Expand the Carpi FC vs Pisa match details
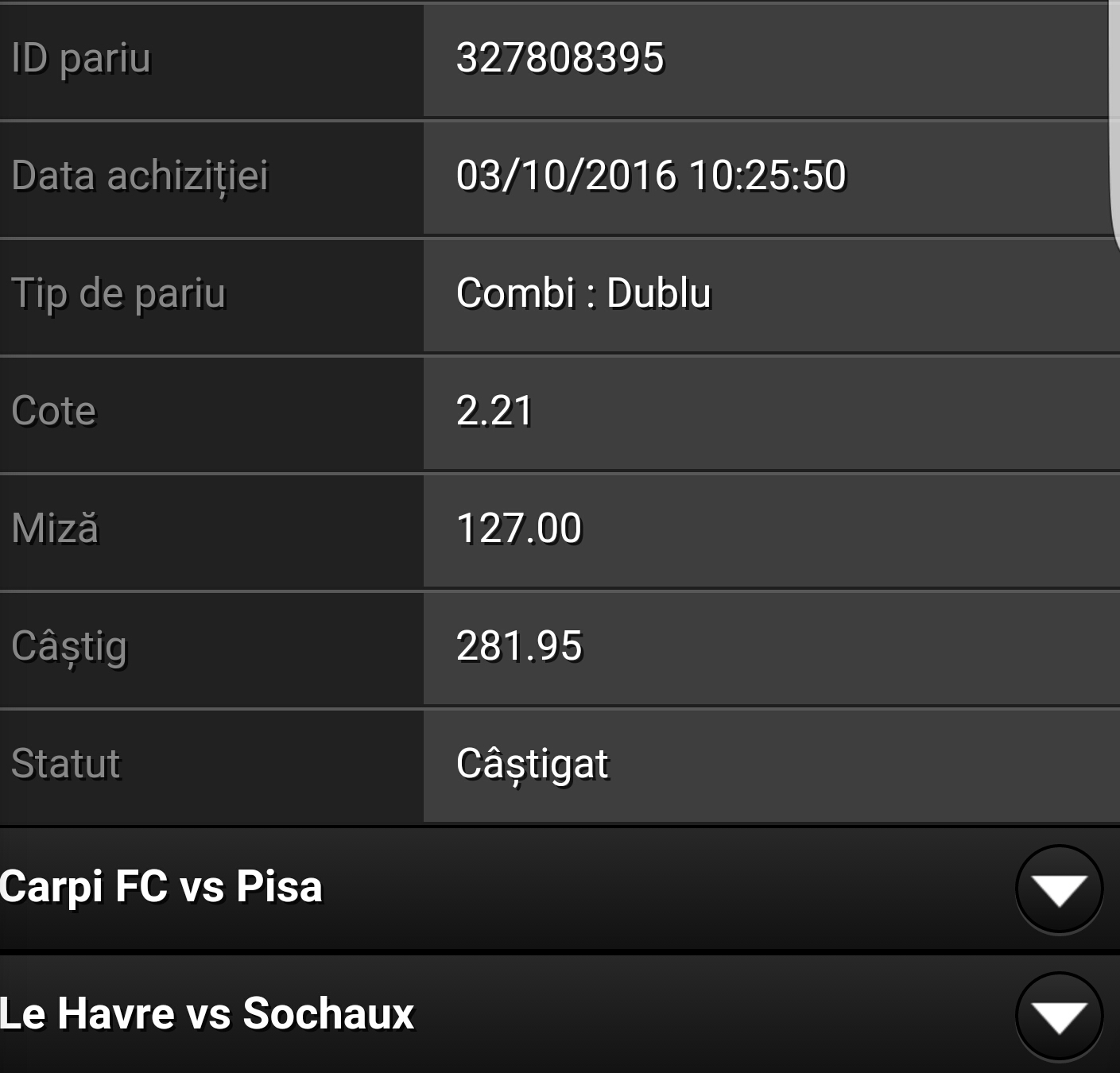This screenshot has height=1073, width=1120. click(1059, 889)
